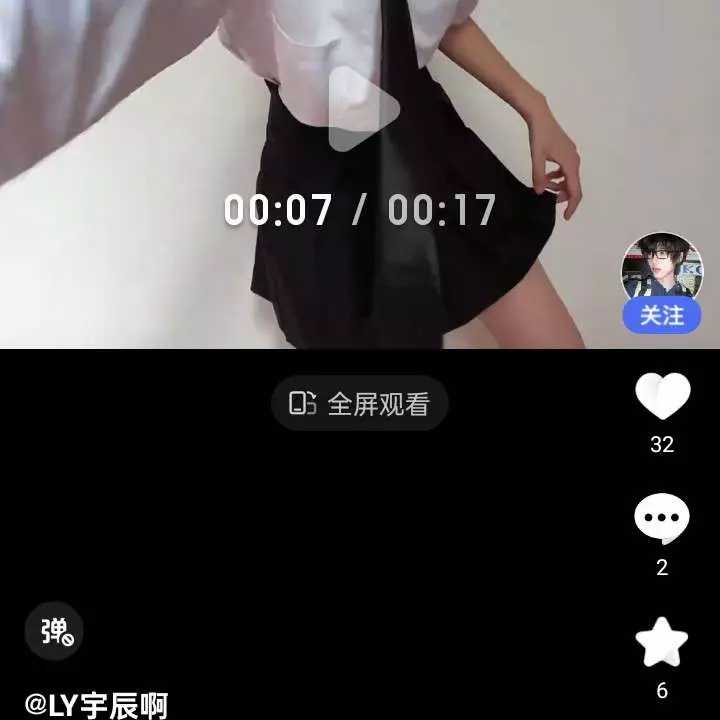Switch to fullscreen via 全屏观看

(360, 404)
